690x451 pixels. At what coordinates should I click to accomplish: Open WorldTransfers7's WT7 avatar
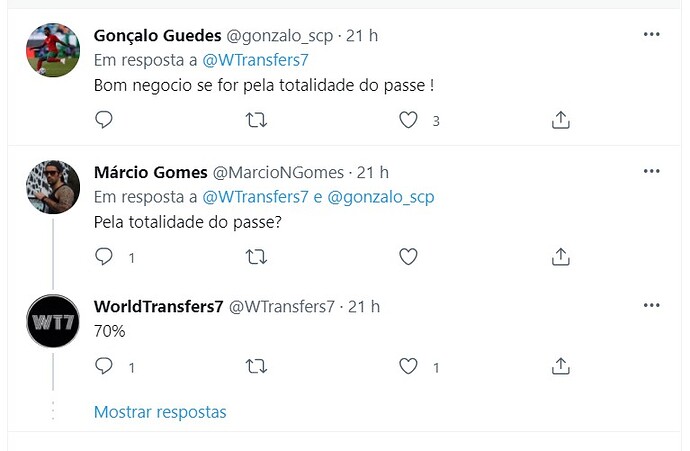[x=53, y=322]
